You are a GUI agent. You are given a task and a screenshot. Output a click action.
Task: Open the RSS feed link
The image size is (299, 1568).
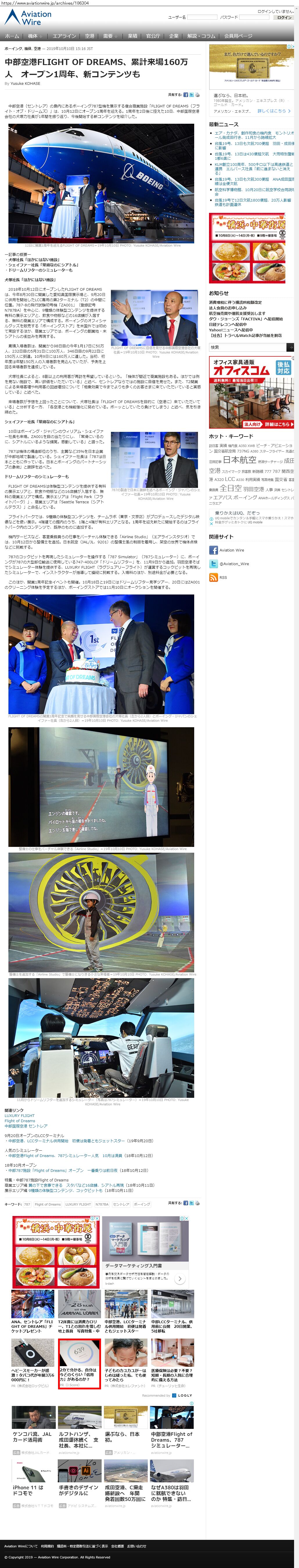(223, 578)
